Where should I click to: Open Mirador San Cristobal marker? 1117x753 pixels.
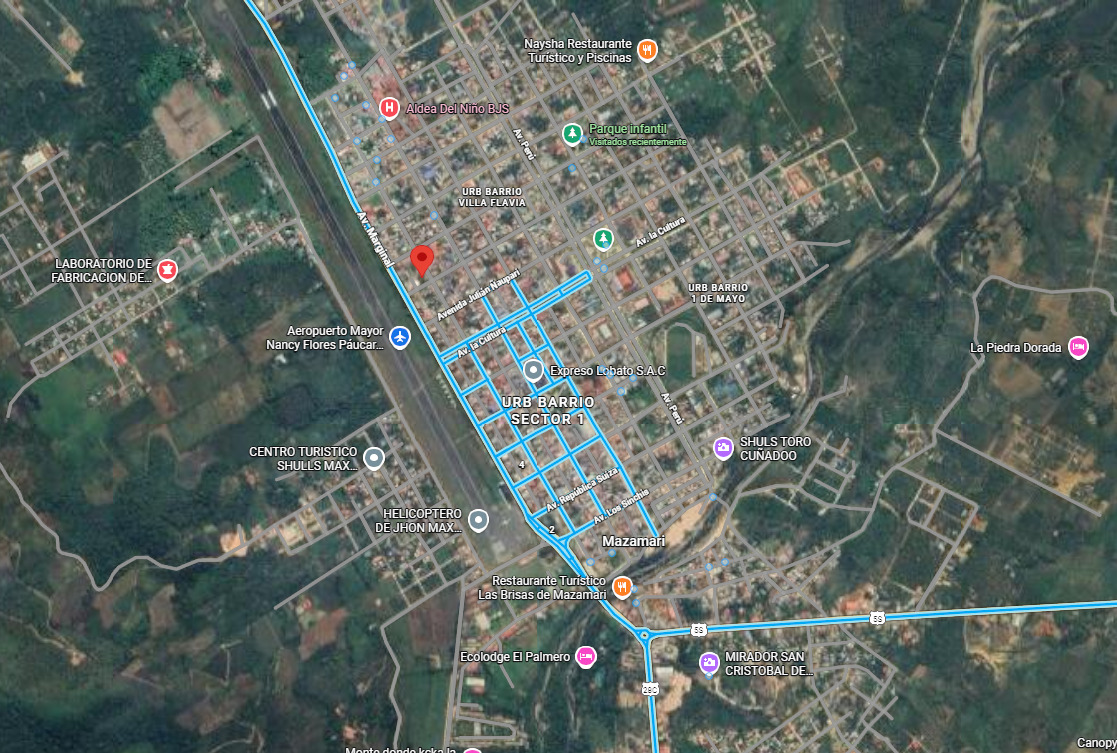click(x=709, y=663)
